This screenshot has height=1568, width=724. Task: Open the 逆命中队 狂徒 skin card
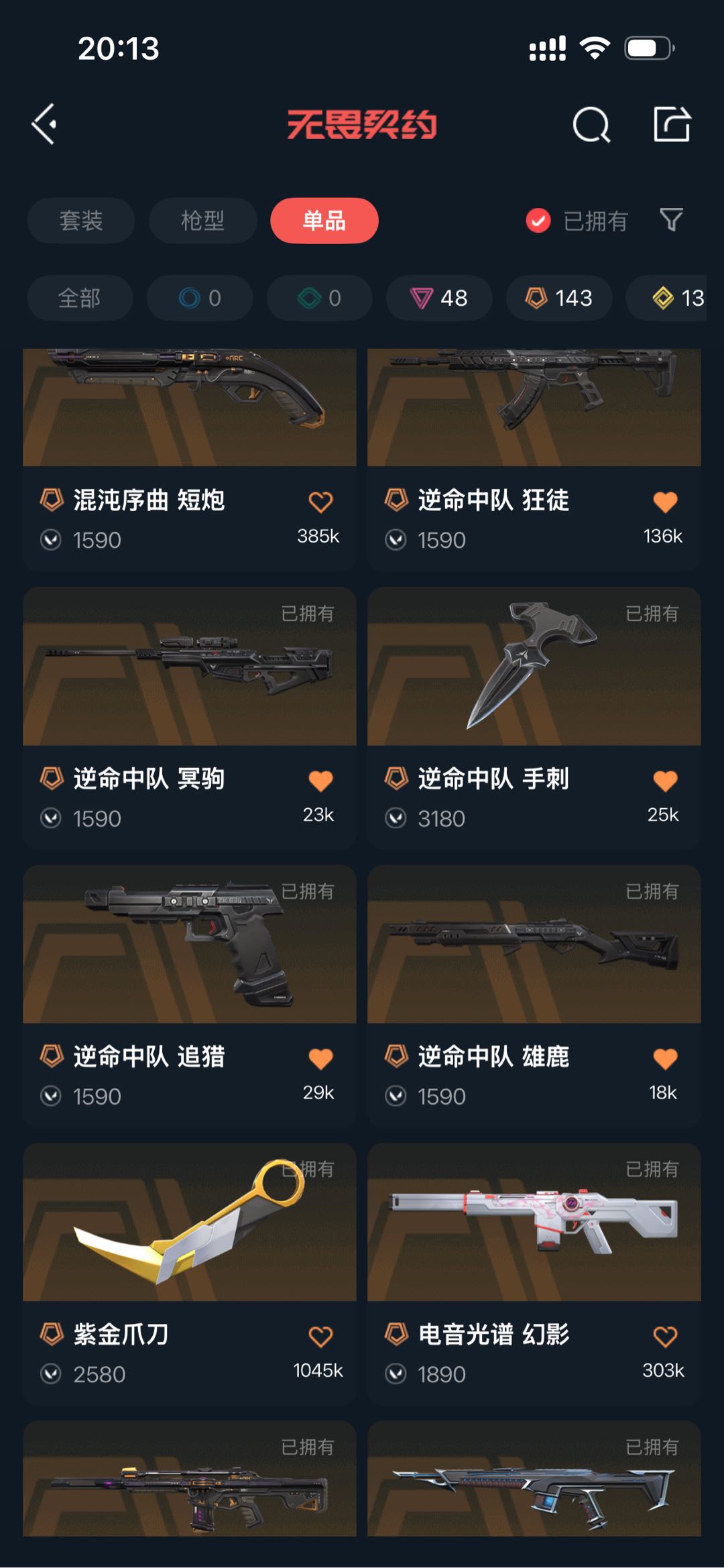click(x=534, y=459)
